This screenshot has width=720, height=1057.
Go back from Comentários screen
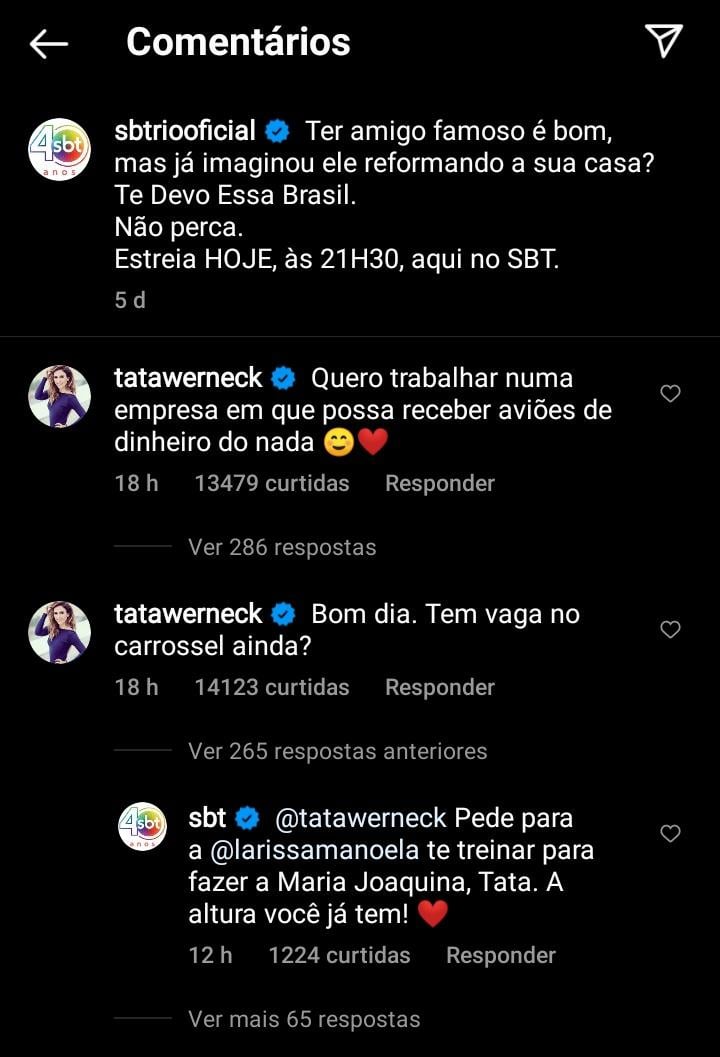tap(48, 43)
